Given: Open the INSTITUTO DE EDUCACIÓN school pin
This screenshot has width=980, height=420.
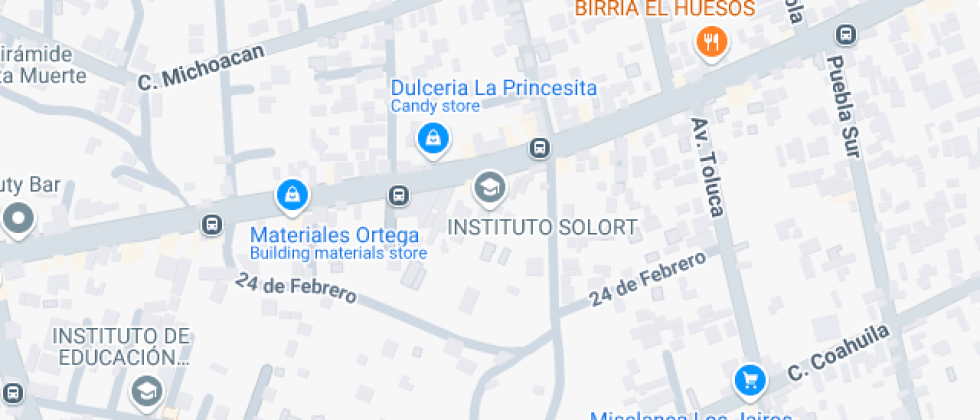Looking at the screenshot, I should [x=148, y=390].
